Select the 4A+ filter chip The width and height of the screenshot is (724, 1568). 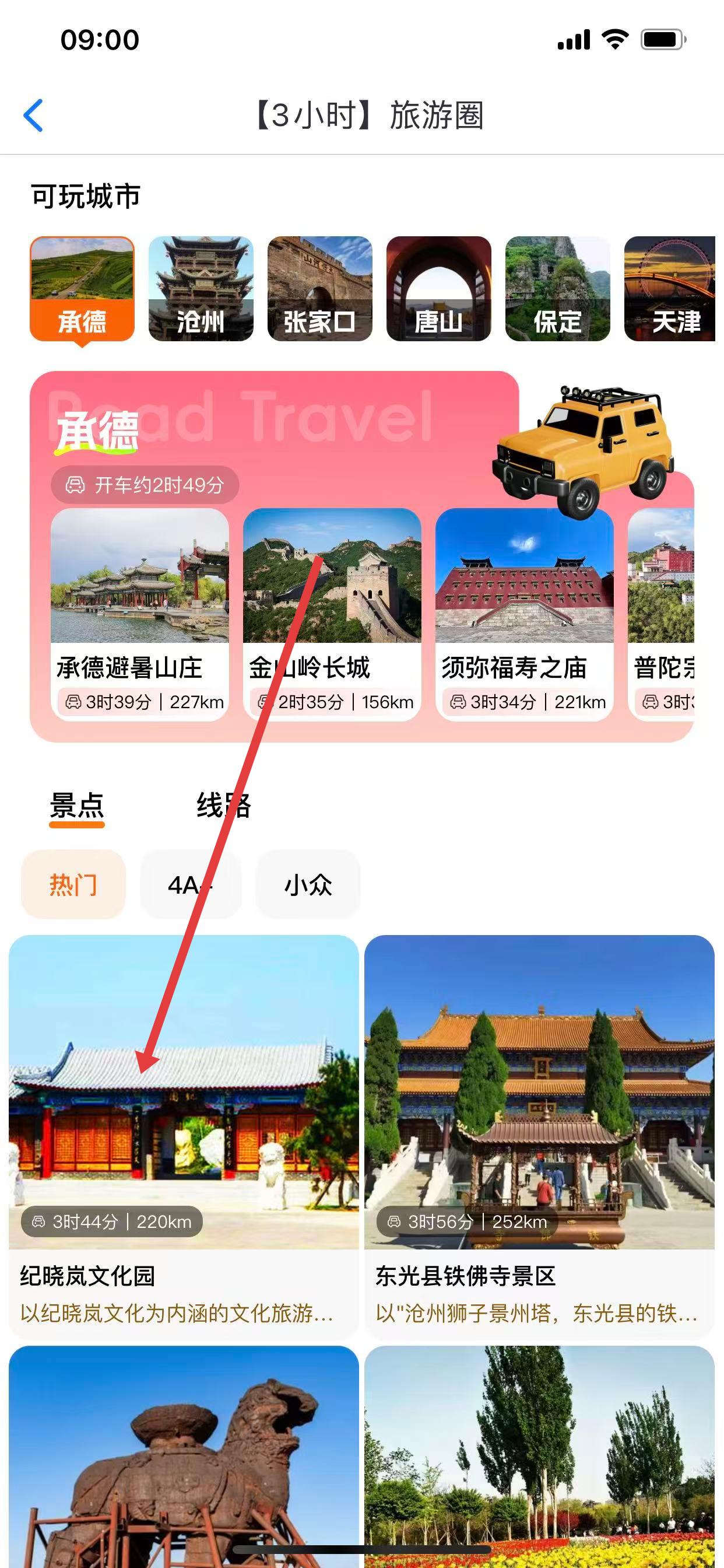(x=191, y=884)
